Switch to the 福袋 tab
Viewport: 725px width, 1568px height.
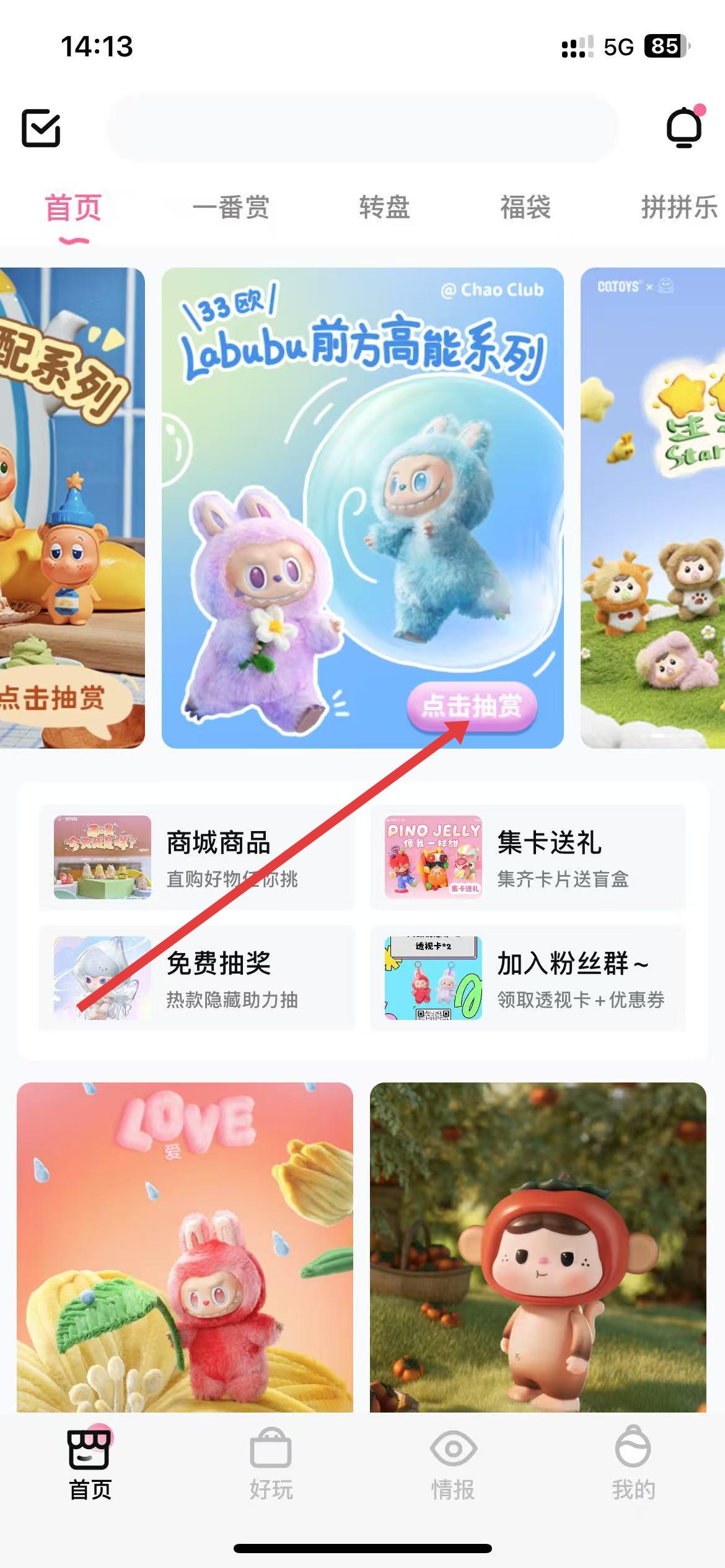tap(525, 207)
